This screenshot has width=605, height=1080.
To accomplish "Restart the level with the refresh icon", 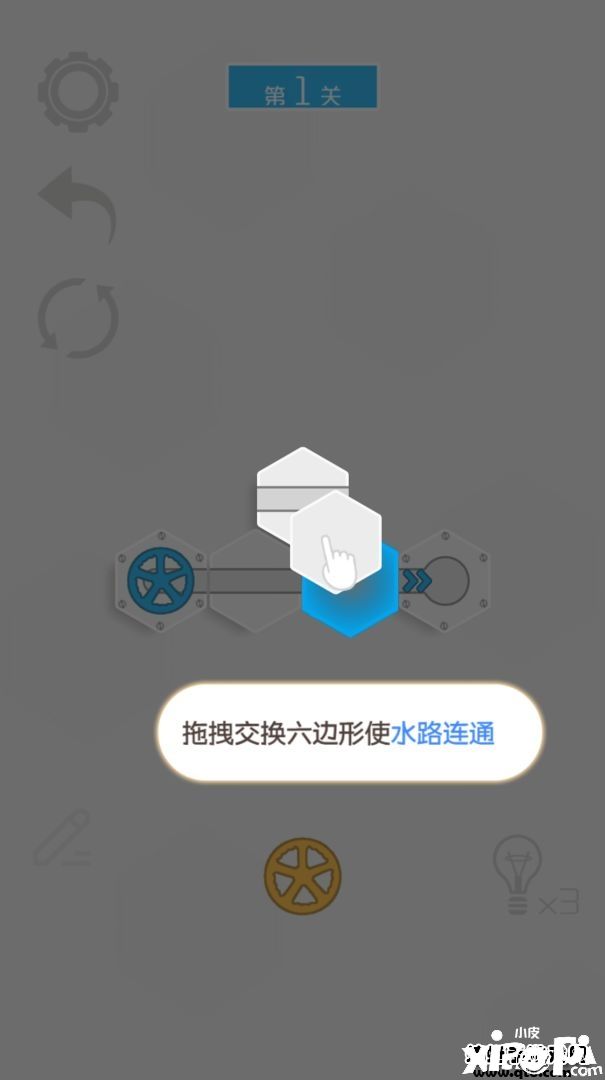I will click(x=78, y=320).
